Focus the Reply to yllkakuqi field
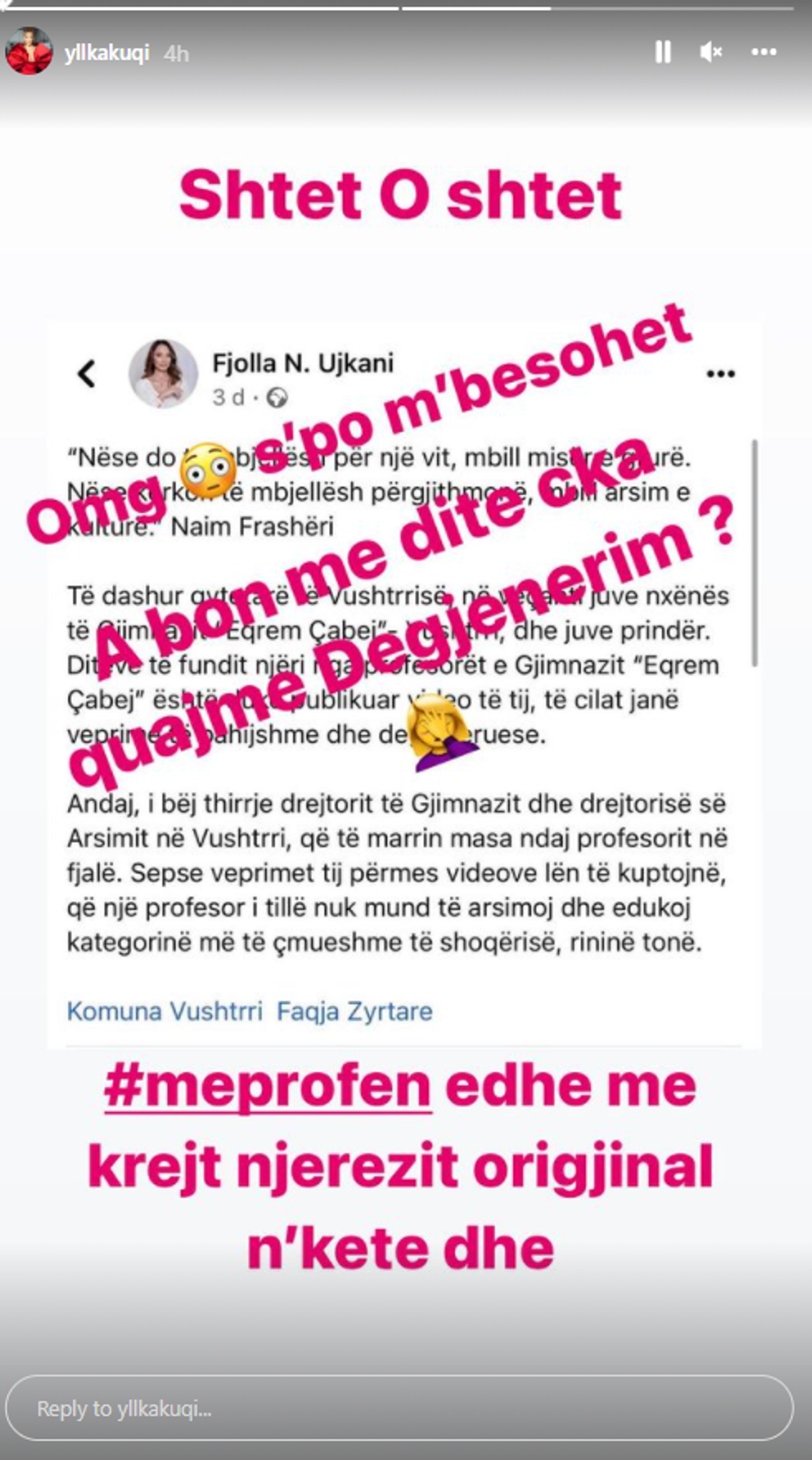 pyautogui.click(x=399, y=1408)
